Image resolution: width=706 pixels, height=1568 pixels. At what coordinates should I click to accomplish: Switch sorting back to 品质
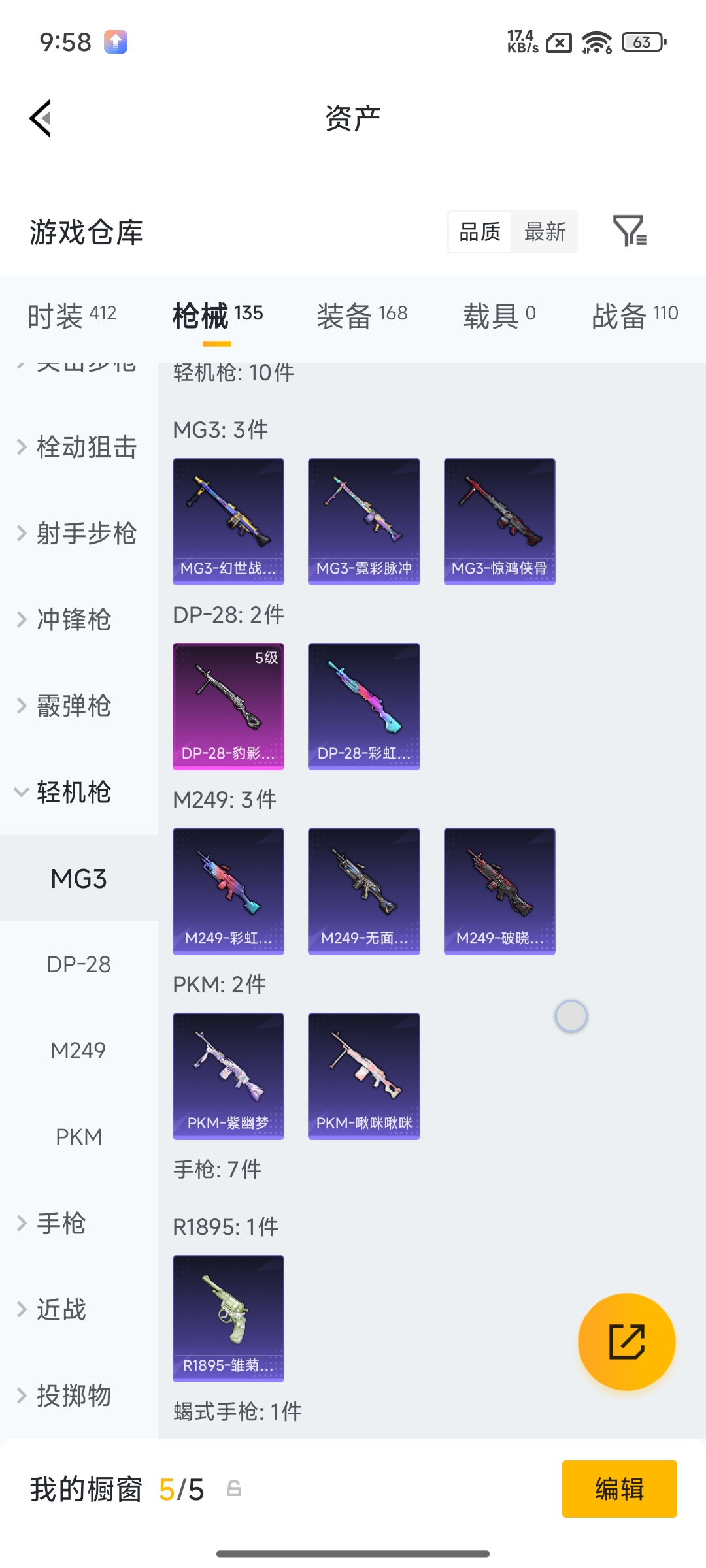pos(479,232)
